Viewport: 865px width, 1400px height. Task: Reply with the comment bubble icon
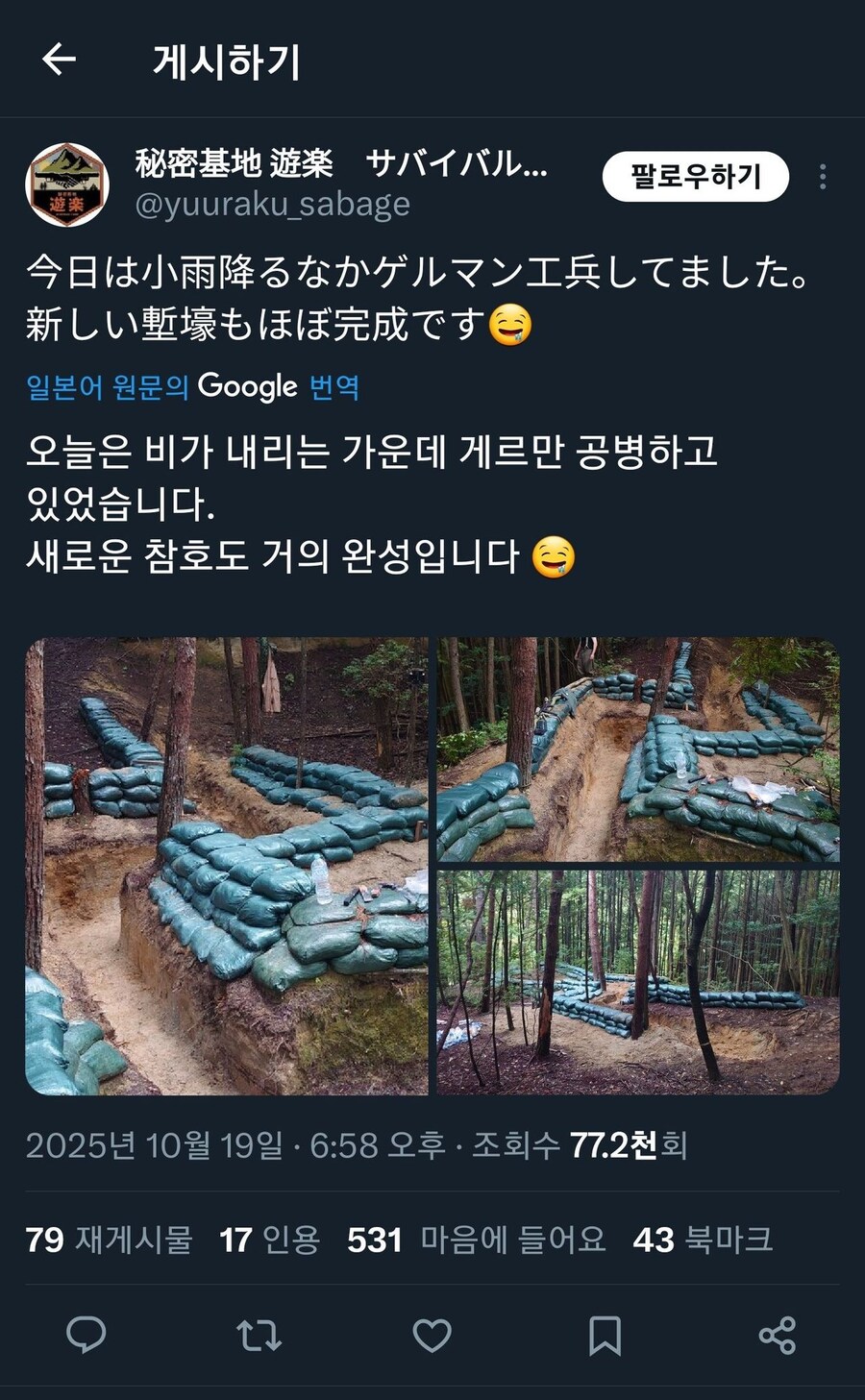[86, 1335]
